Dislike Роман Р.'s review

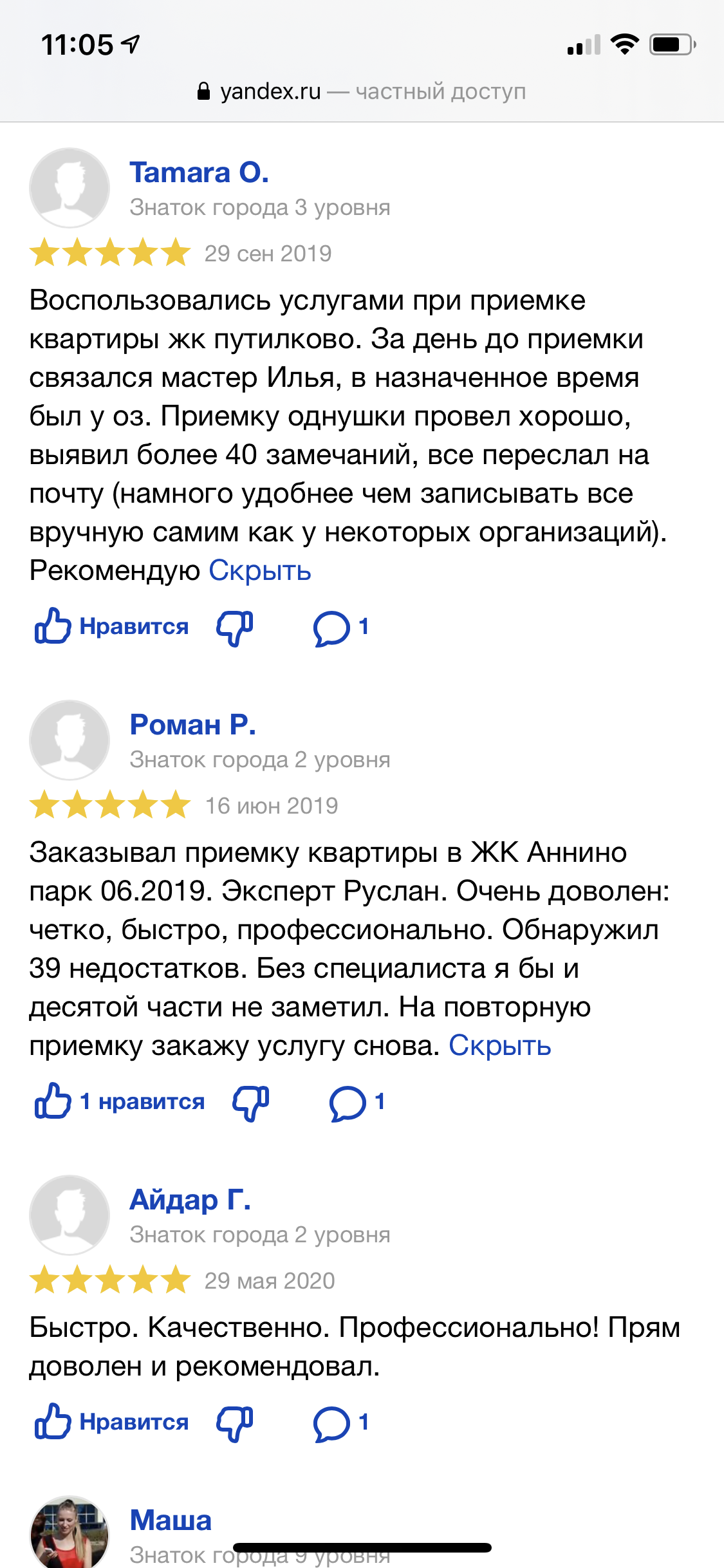point(251,1103)
